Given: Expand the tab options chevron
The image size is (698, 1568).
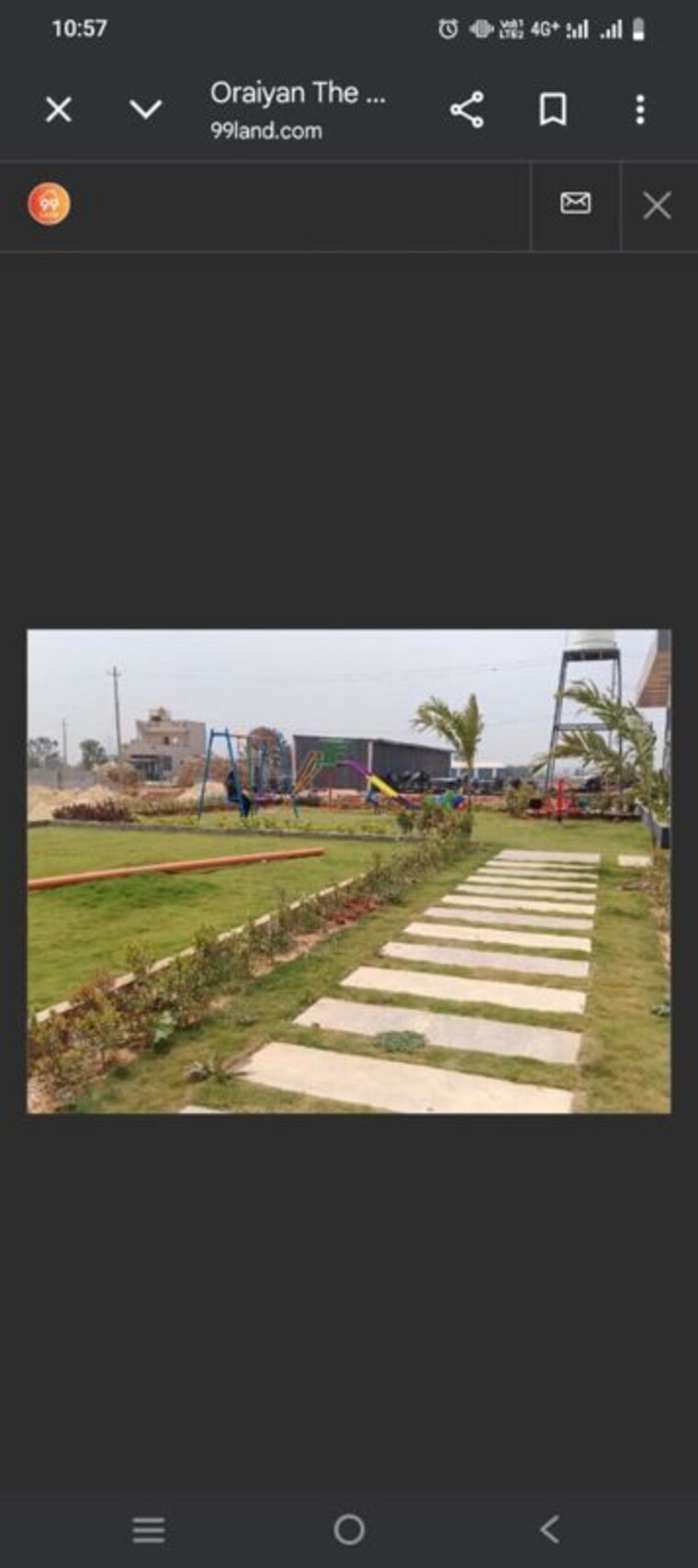Looking at the screenshot, I should pos(145,110).
